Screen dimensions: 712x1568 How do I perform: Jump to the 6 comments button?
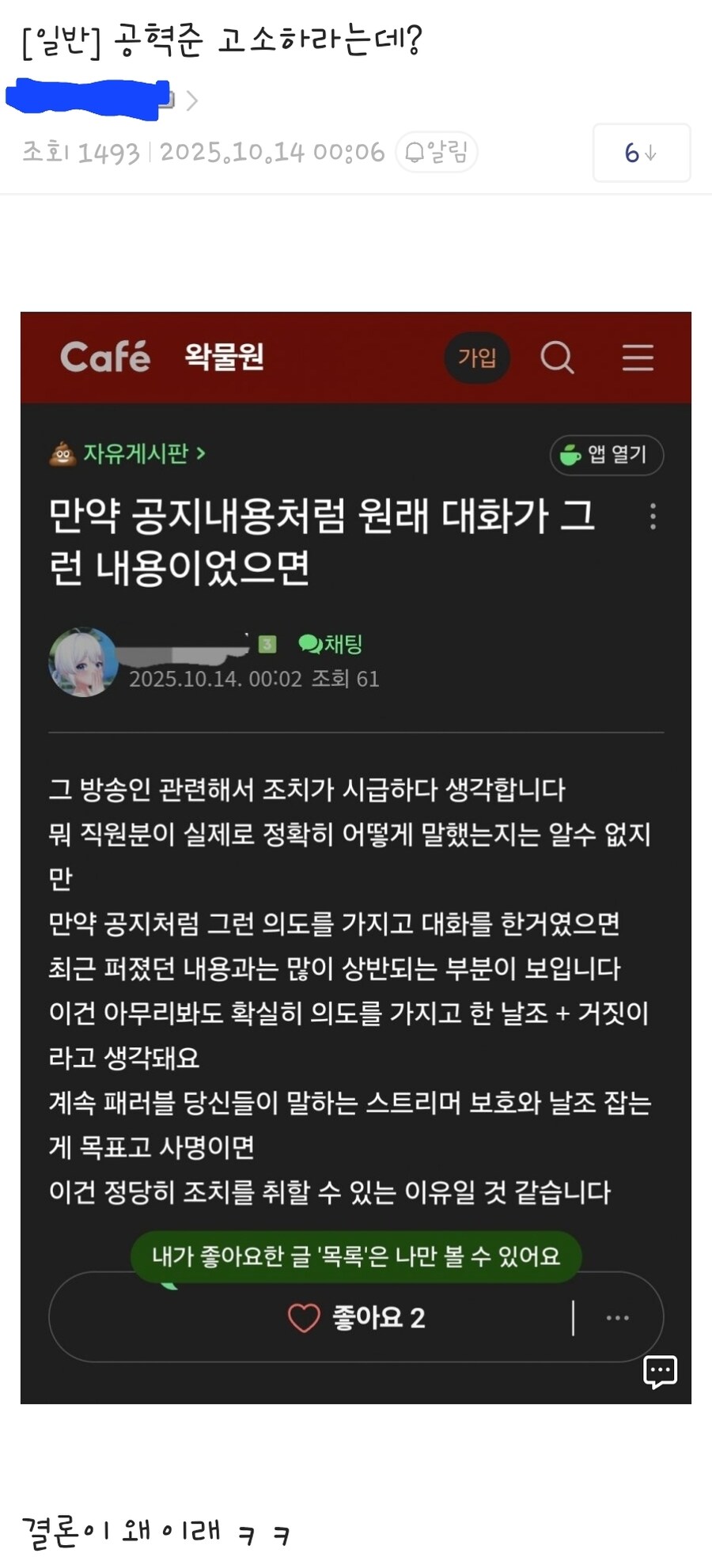641,153
